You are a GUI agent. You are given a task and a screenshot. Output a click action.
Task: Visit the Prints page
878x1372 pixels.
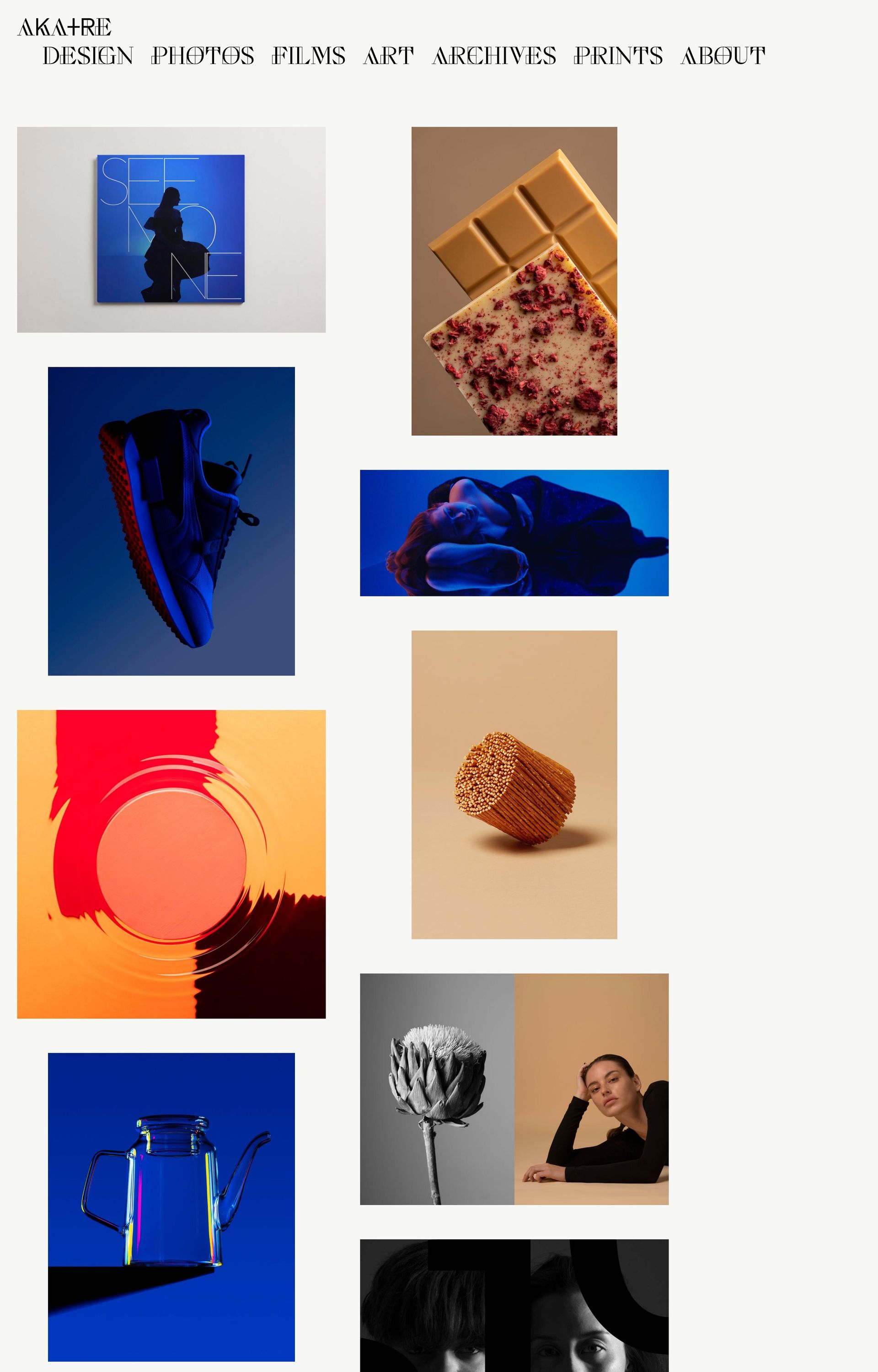pos(618,56)
